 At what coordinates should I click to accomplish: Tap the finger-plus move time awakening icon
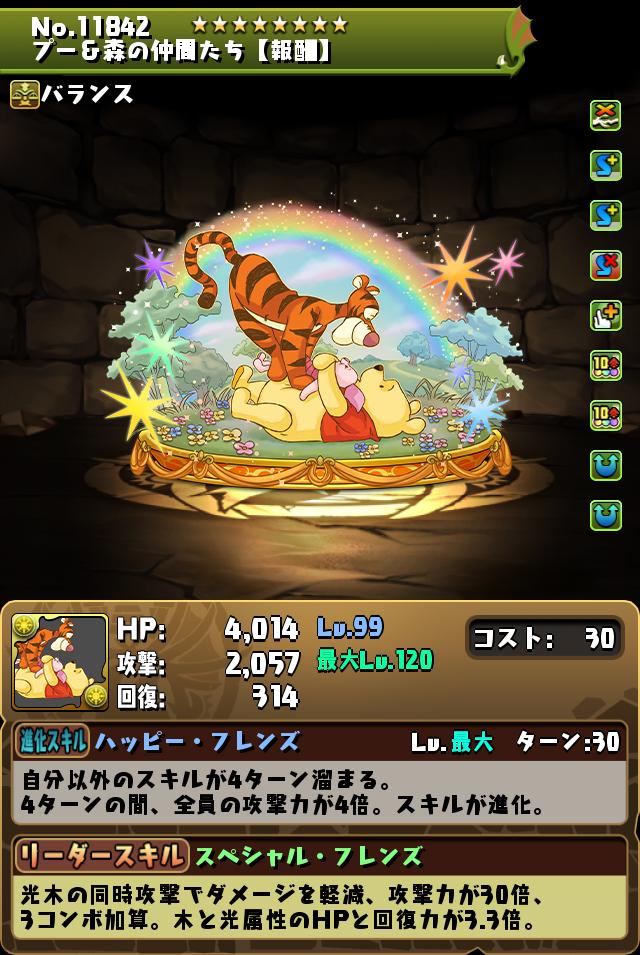click(x=606, y=316)
